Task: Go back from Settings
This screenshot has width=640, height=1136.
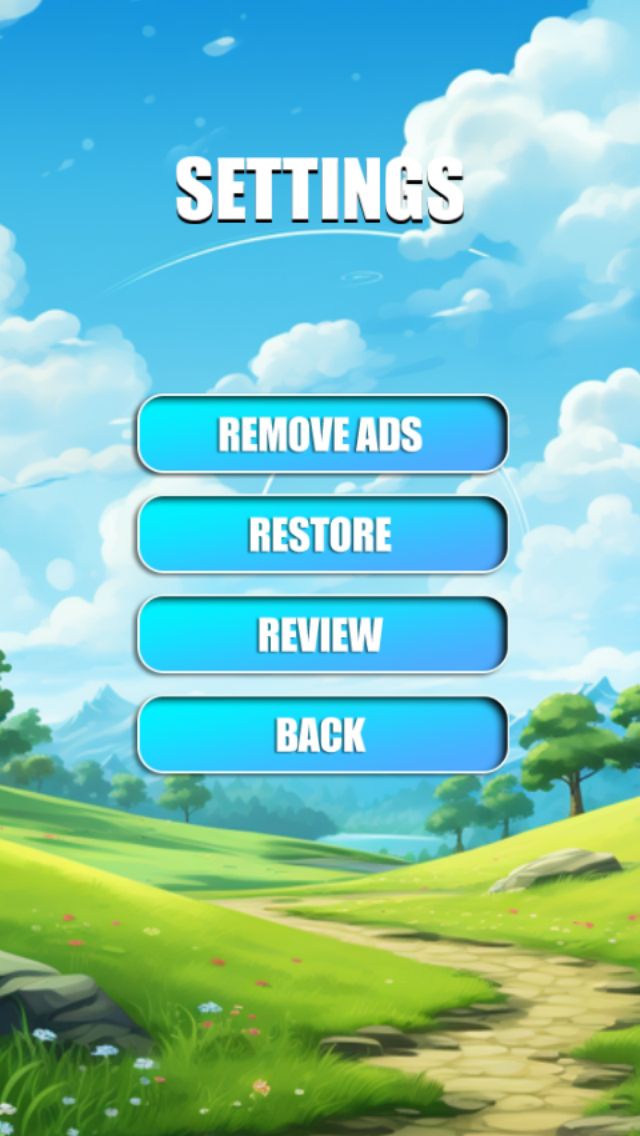Action: point(321,735)
